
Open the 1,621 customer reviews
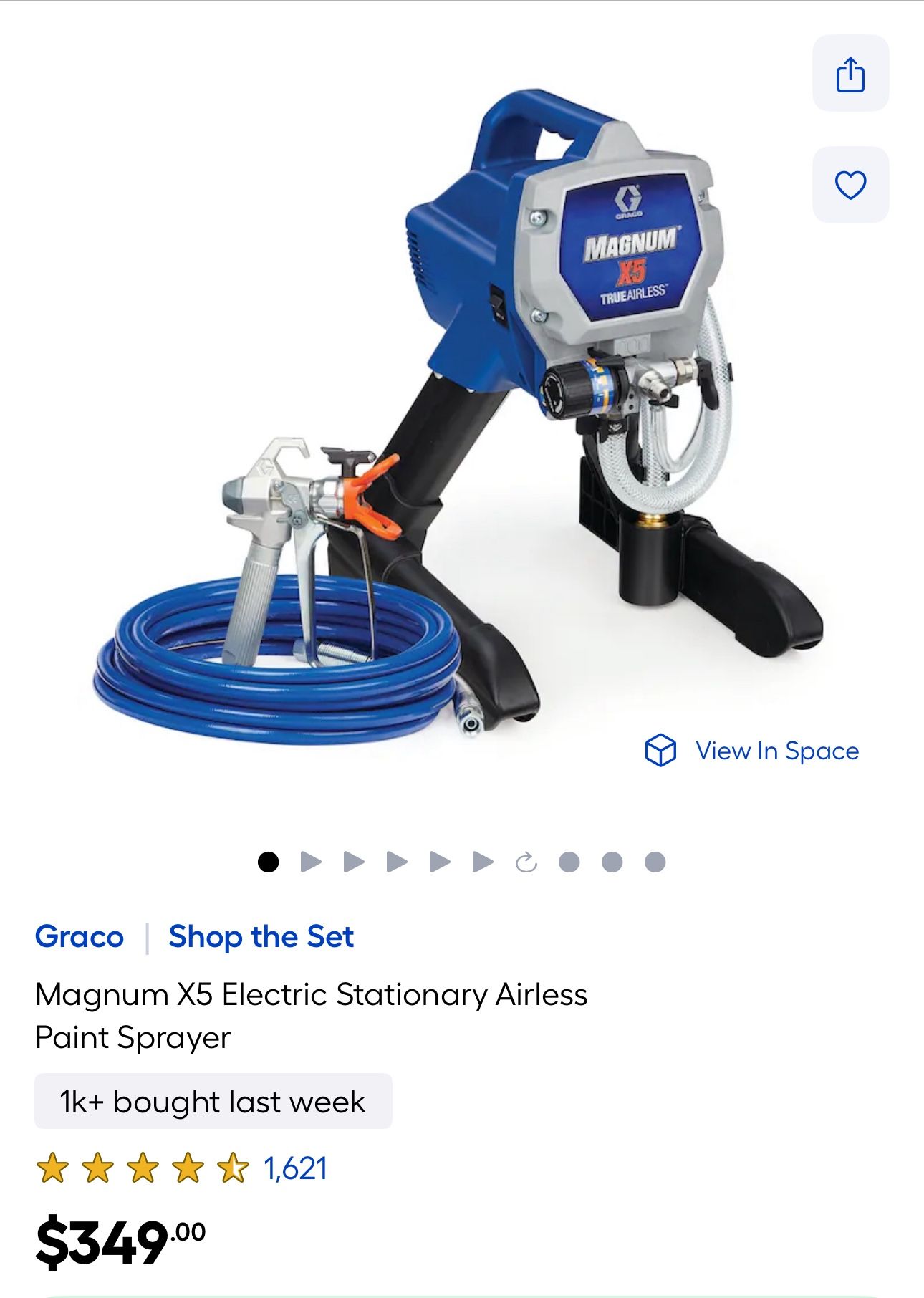click(295, 1168)
